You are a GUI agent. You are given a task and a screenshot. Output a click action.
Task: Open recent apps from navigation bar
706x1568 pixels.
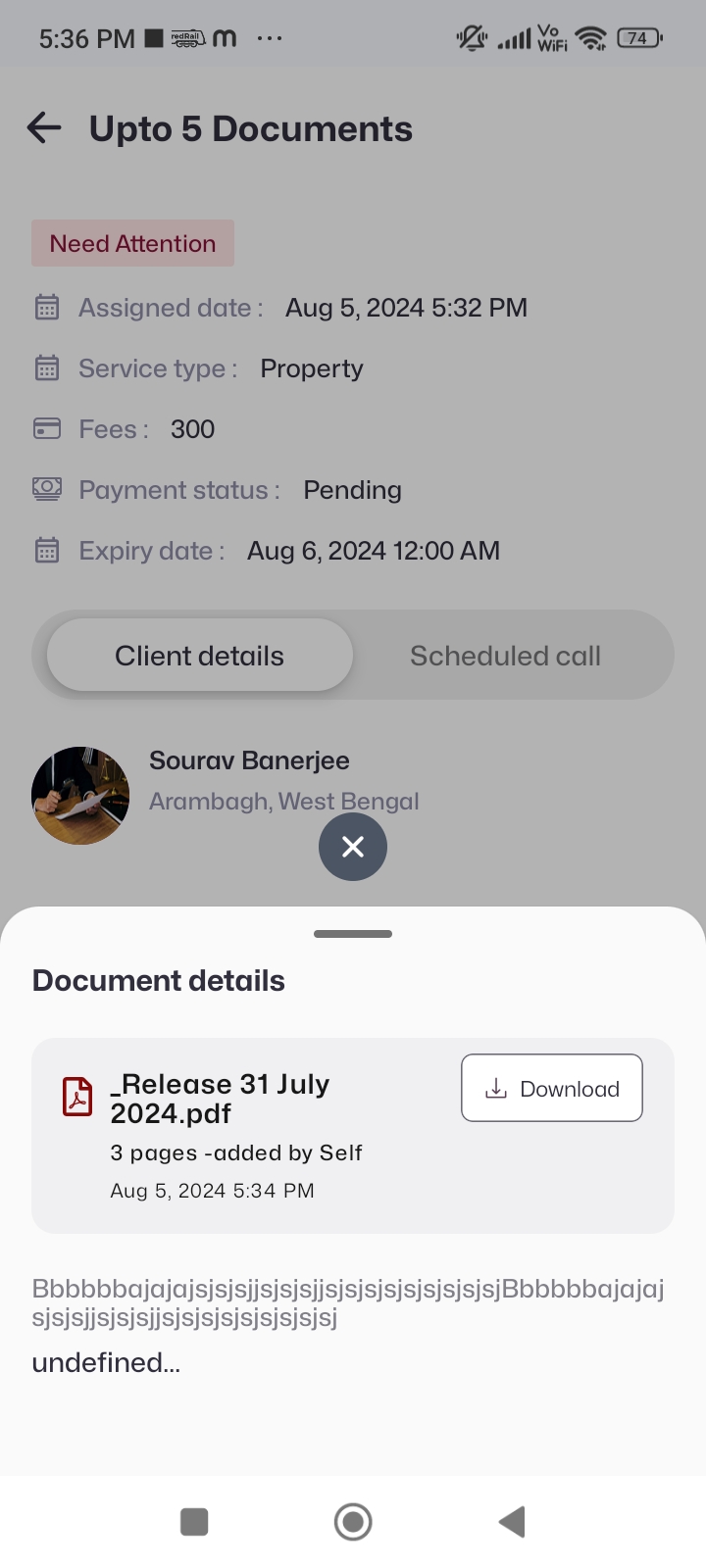pyautogui.click(x=194, y=1522)
